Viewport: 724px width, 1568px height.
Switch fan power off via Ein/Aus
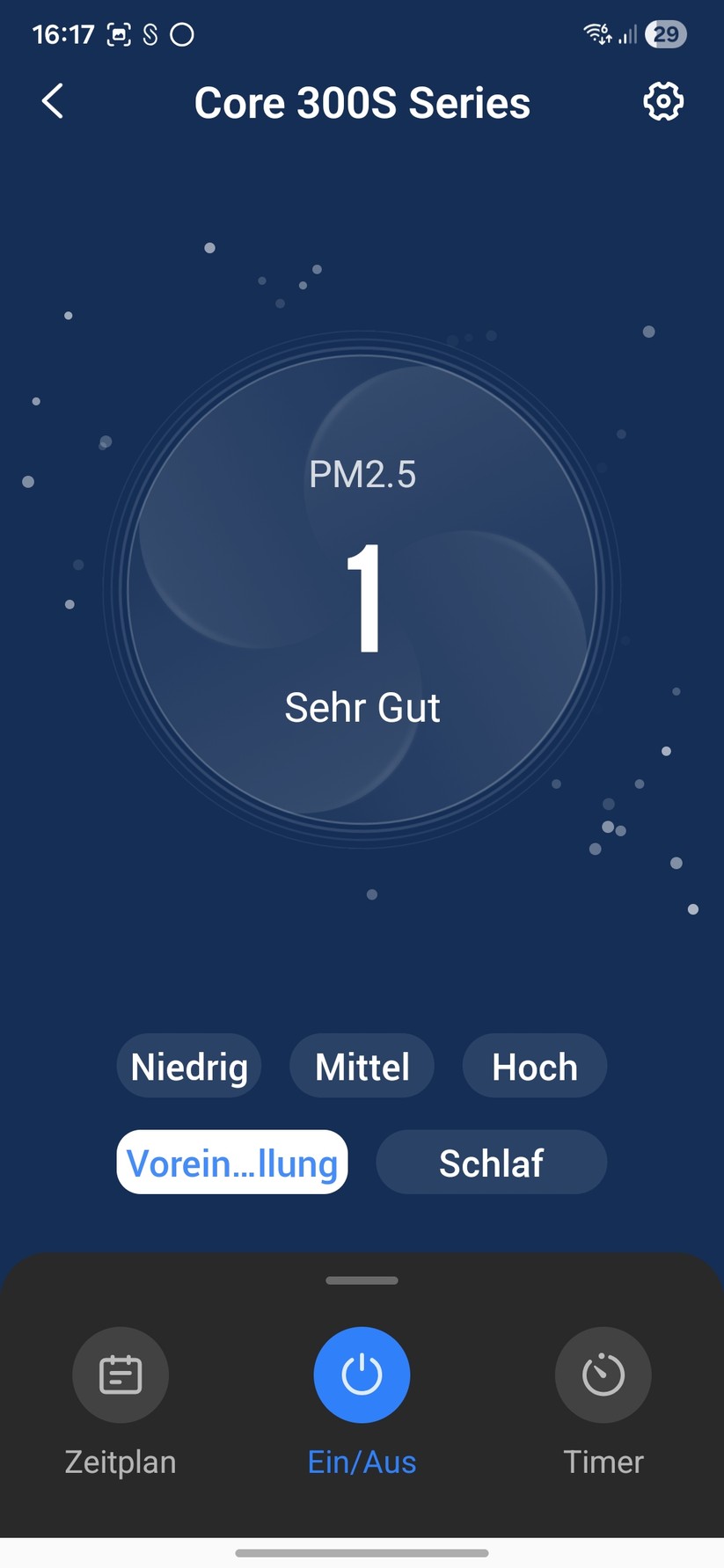click(x=362, y=1375)
